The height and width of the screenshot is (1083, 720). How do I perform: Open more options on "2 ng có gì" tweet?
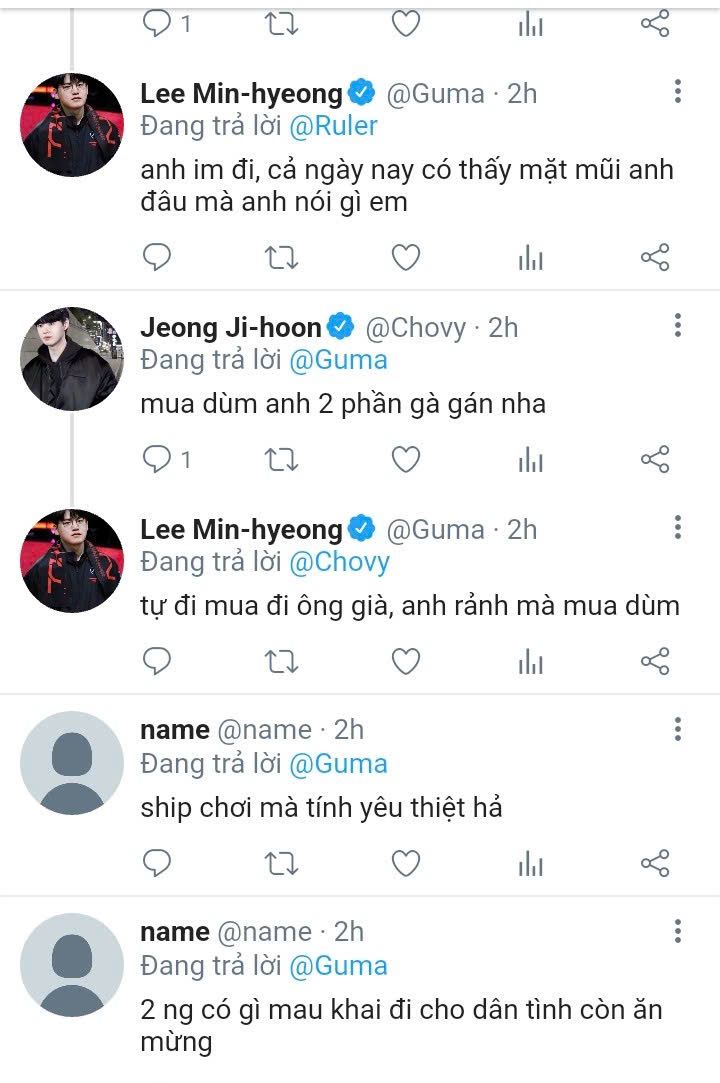pyautogui.click(x=678, y=931)
